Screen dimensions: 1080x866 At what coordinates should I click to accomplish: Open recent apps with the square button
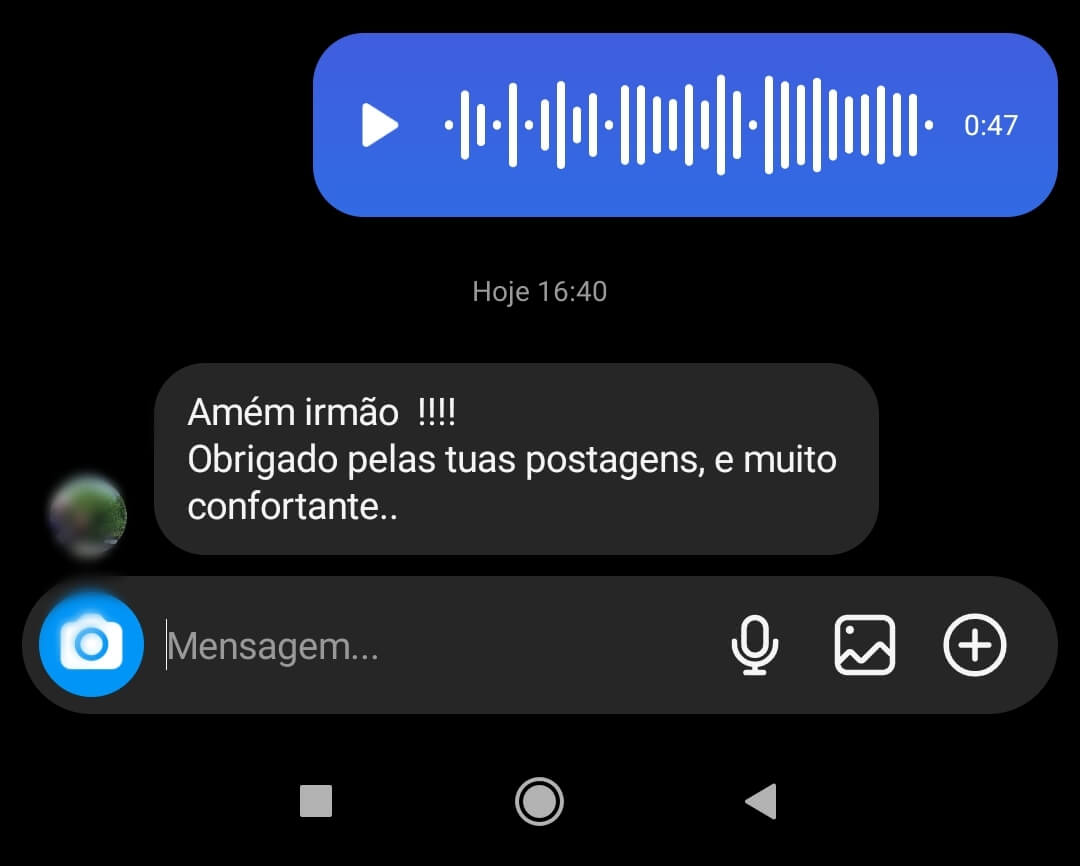(x=316, y=801)
